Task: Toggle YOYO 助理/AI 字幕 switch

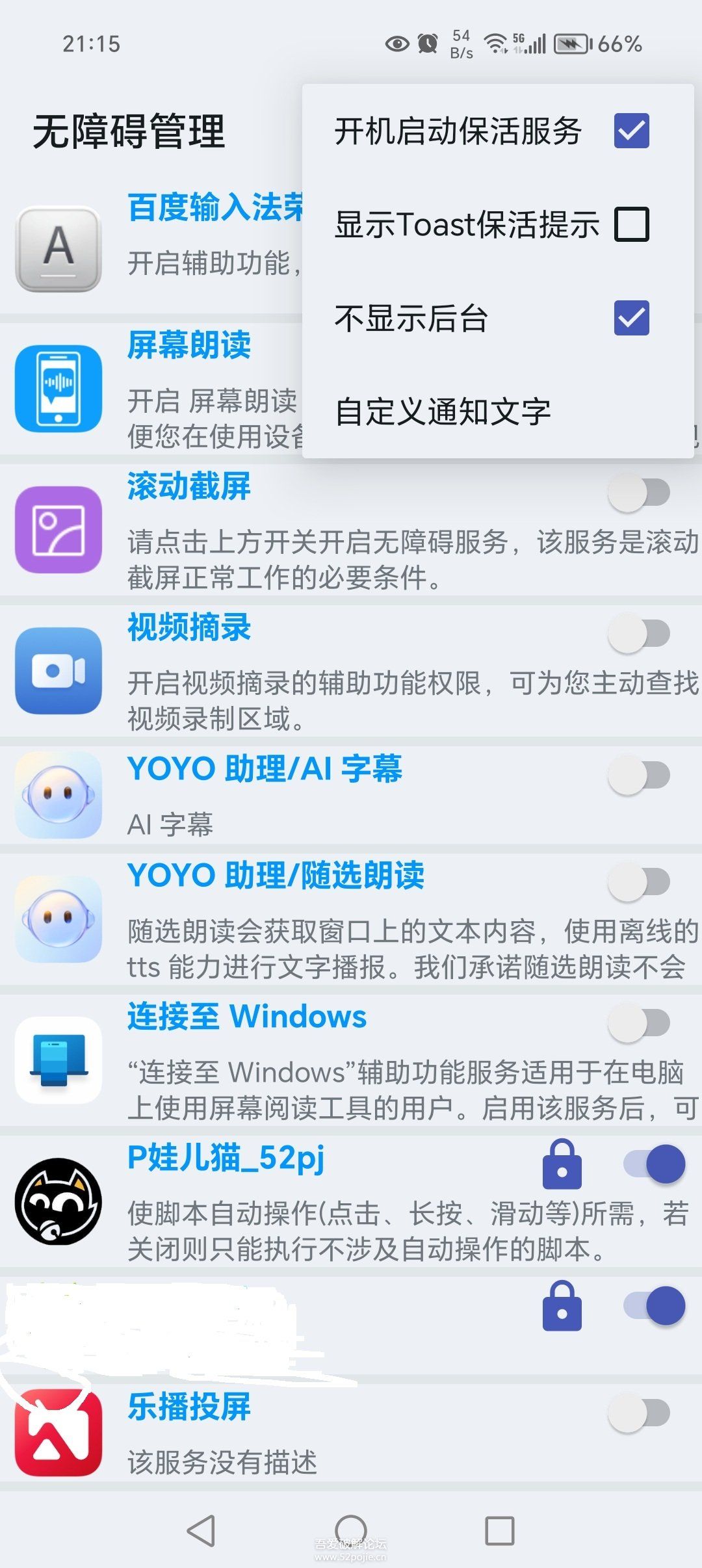Action: pyautogui.click(x=639, y=775)
